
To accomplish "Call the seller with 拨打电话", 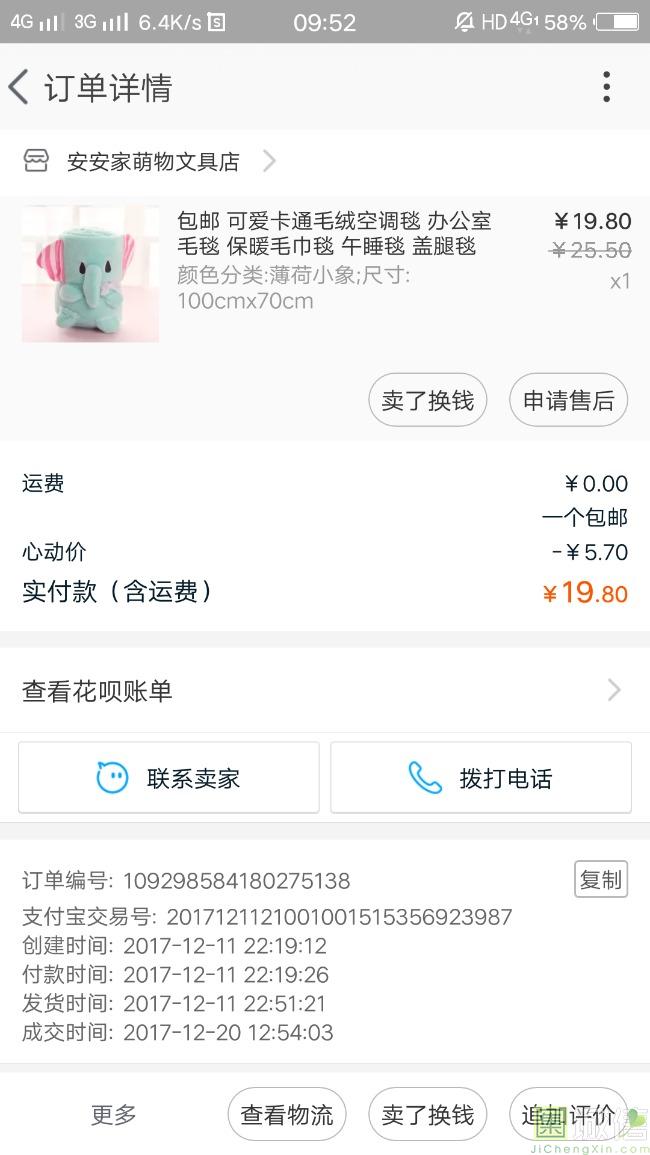I will coord(481,777).
